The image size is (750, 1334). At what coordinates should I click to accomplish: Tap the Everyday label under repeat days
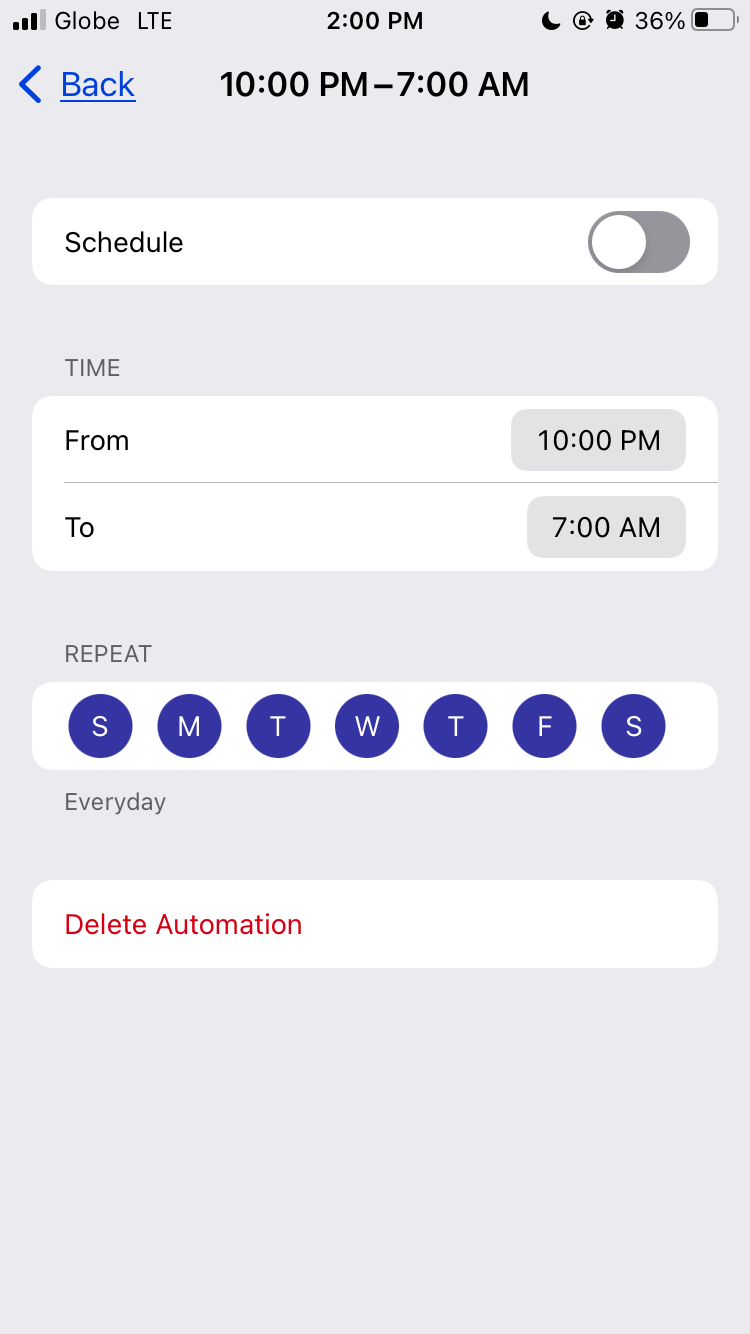click(x=115, y=801)
